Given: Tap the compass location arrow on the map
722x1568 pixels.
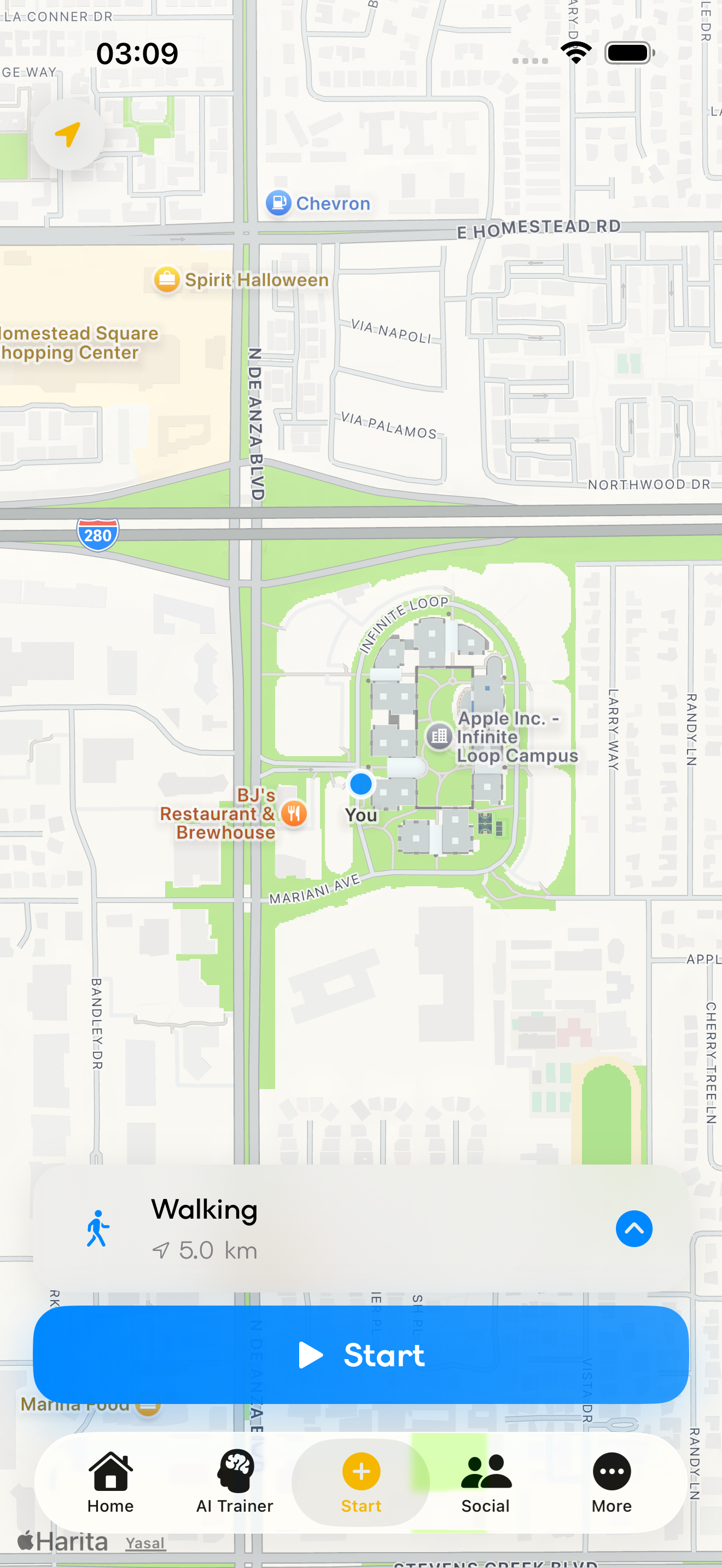Looking at the screenshot, I should [69, 134].
